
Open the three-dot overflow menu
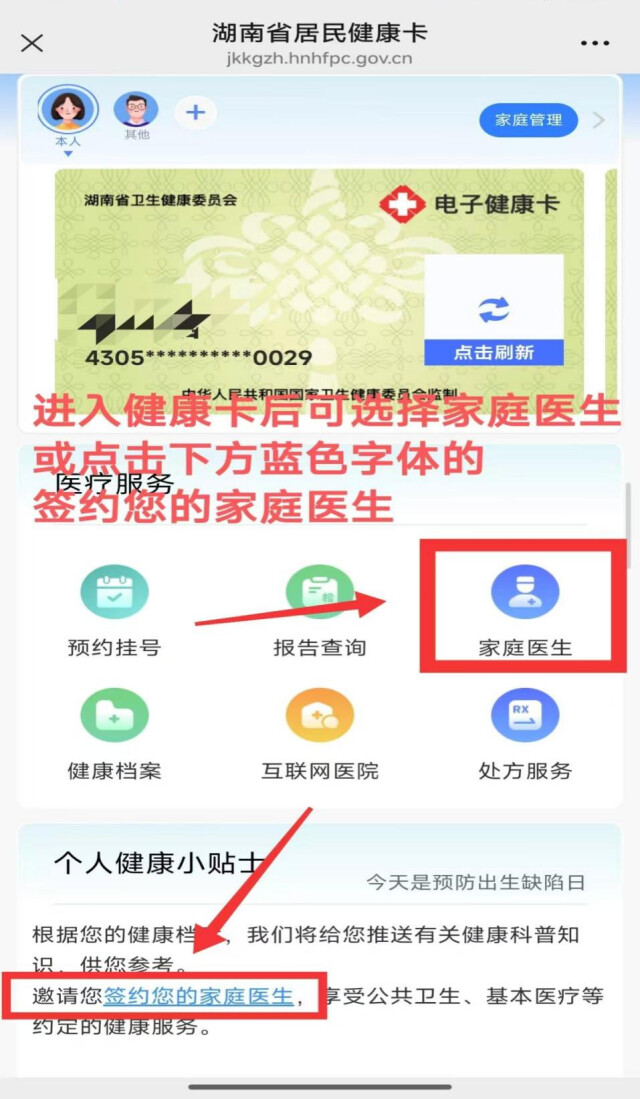click(x=594, y=43)
